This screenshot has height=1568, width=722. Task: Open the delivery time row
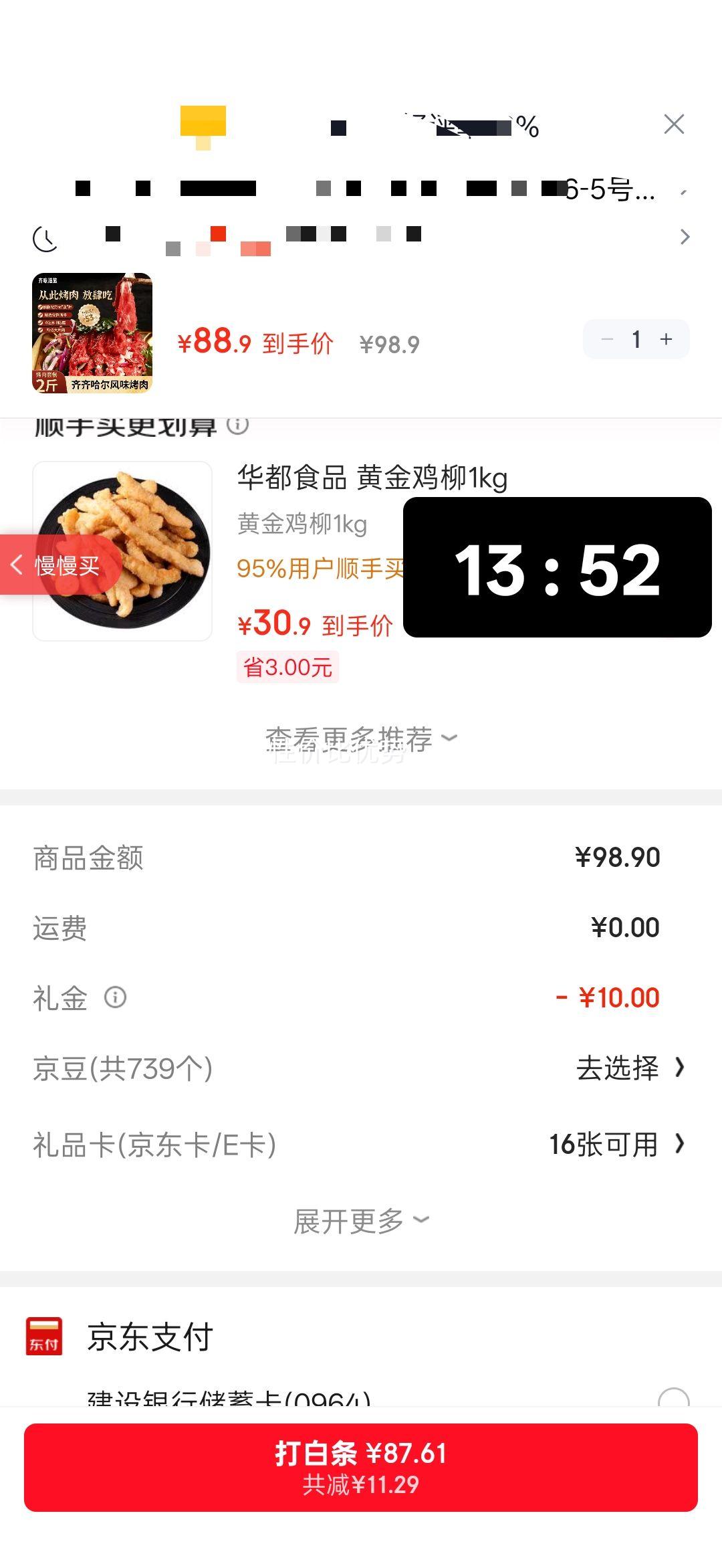click(361, 237)
